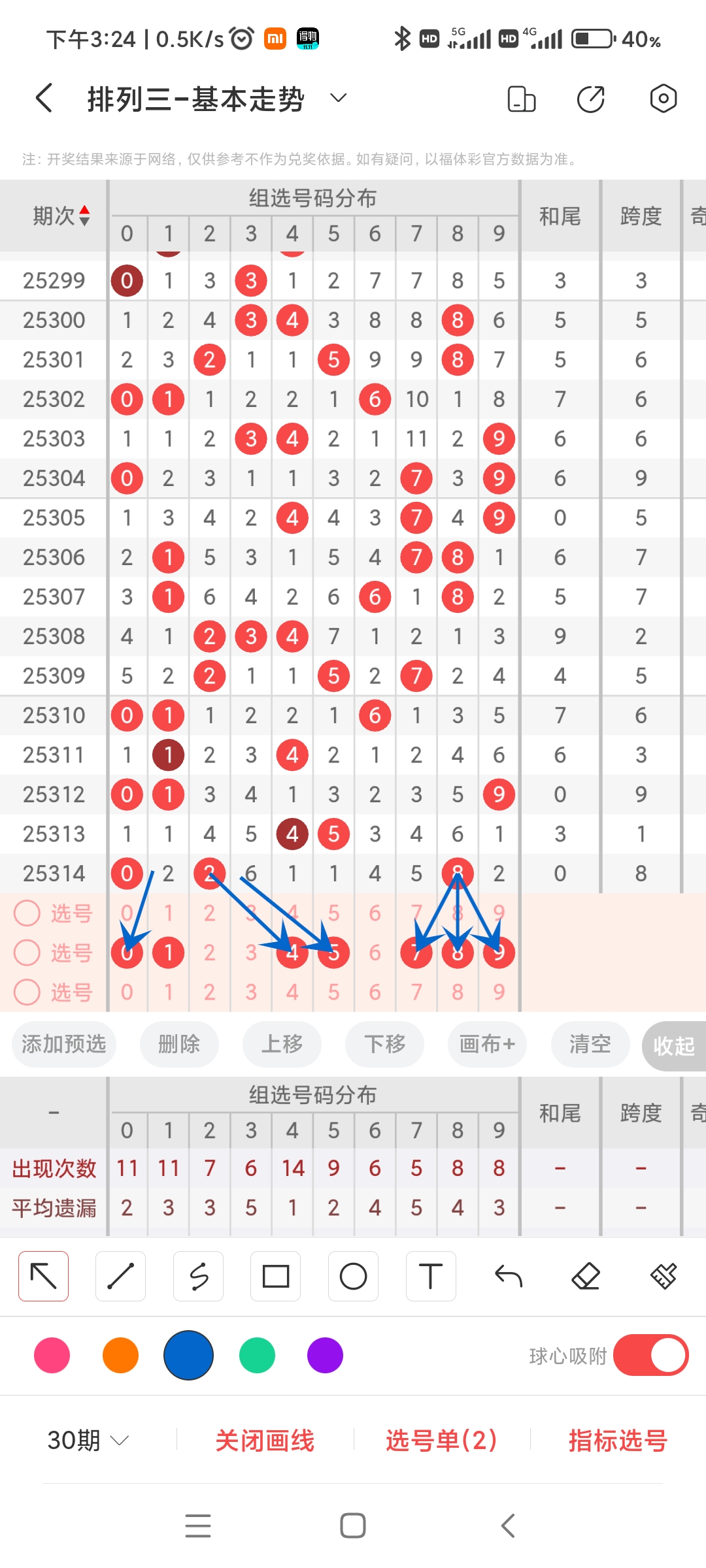Pick the green drawing color swatch
706x1568 pixels.
[256, 1356]
